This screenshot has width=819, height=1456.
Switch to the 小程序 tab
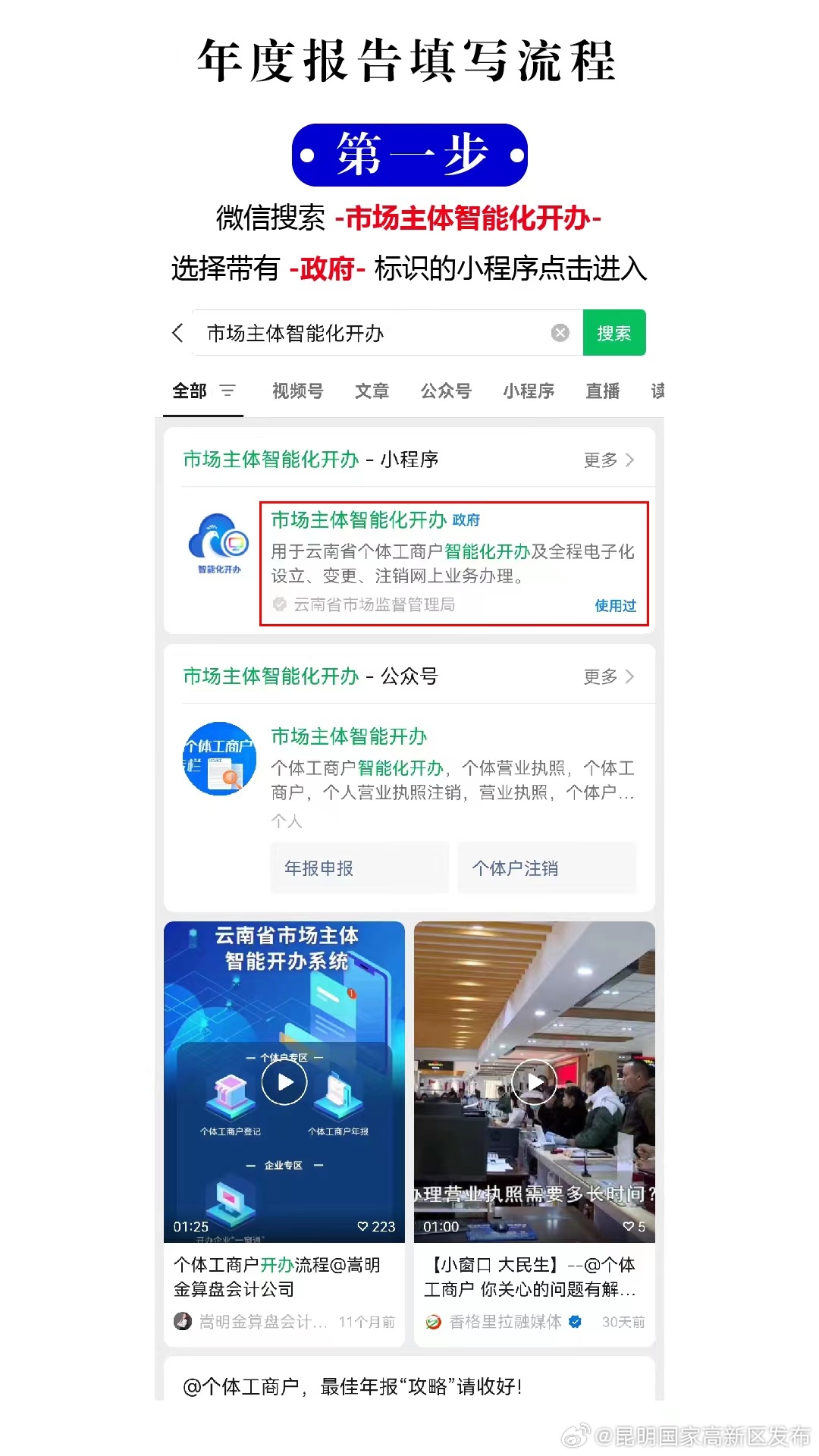[x=529, y=391]
